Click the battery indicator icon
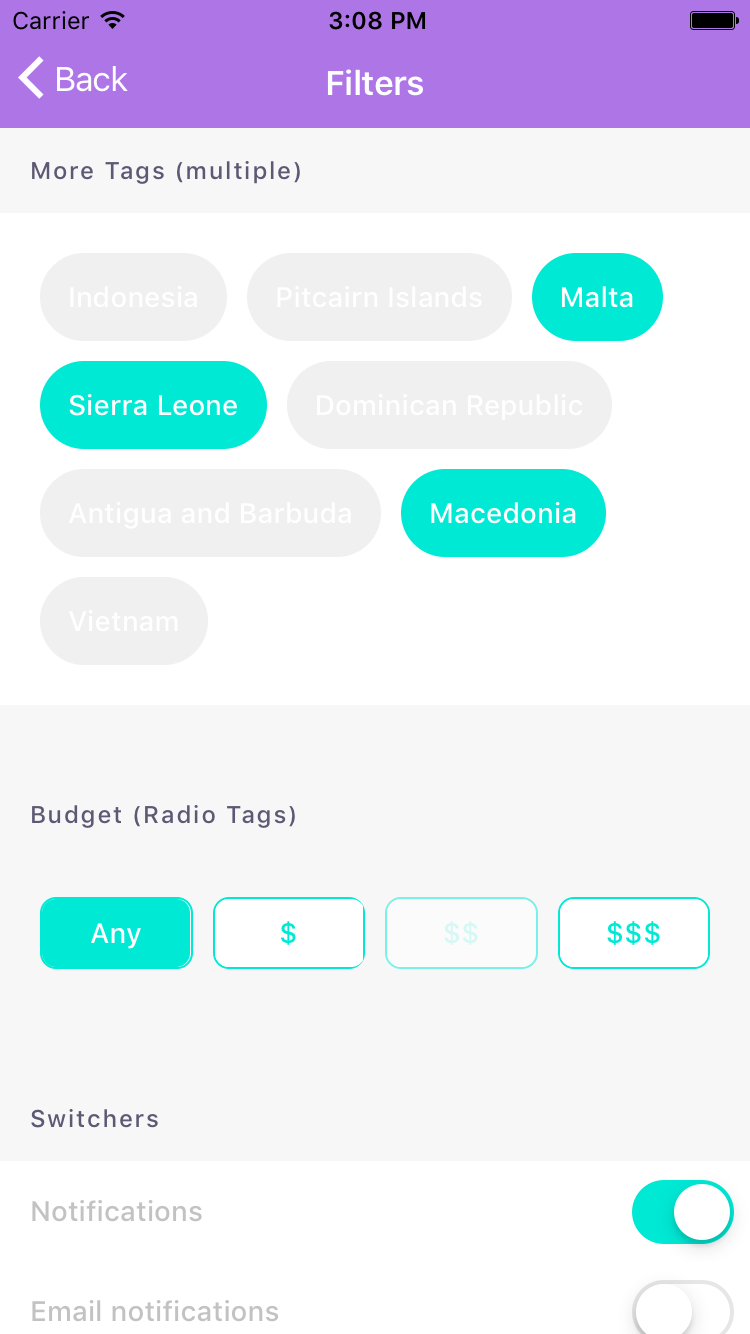 (713, 19)
